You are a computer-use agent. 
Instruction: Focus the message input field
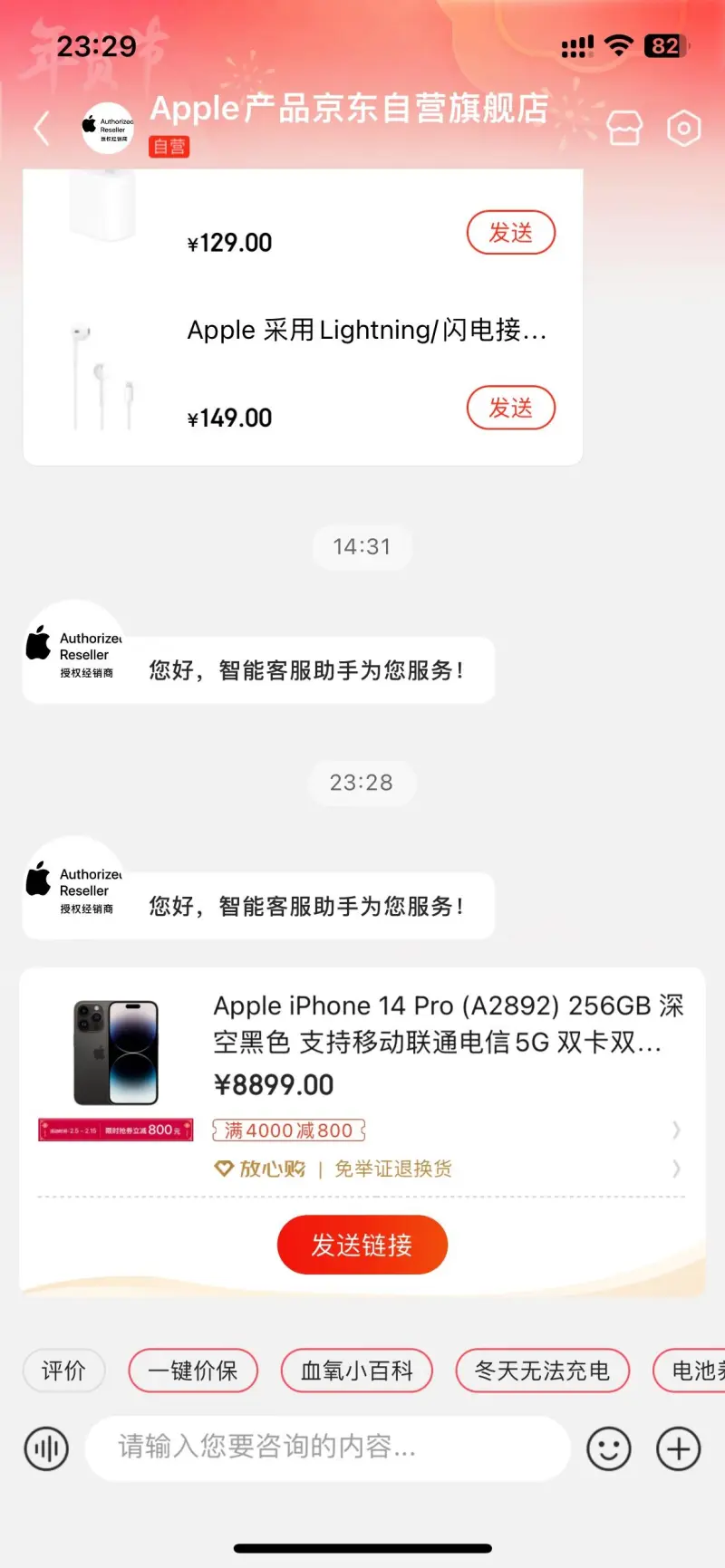tap(327, 1448)
